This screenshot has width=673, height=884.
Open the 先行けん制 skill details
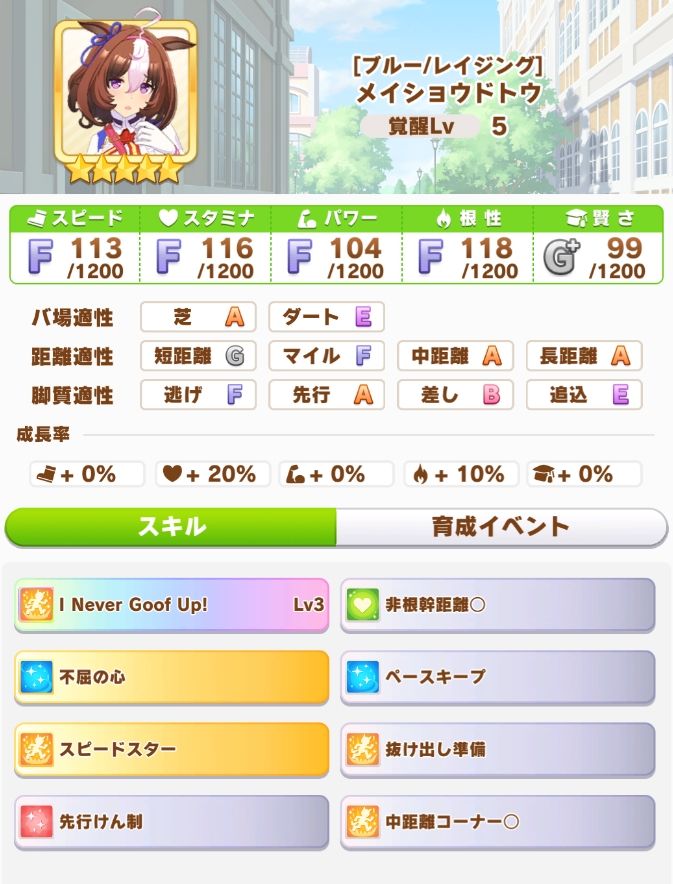pyautogui.click(x=171, y=822)
